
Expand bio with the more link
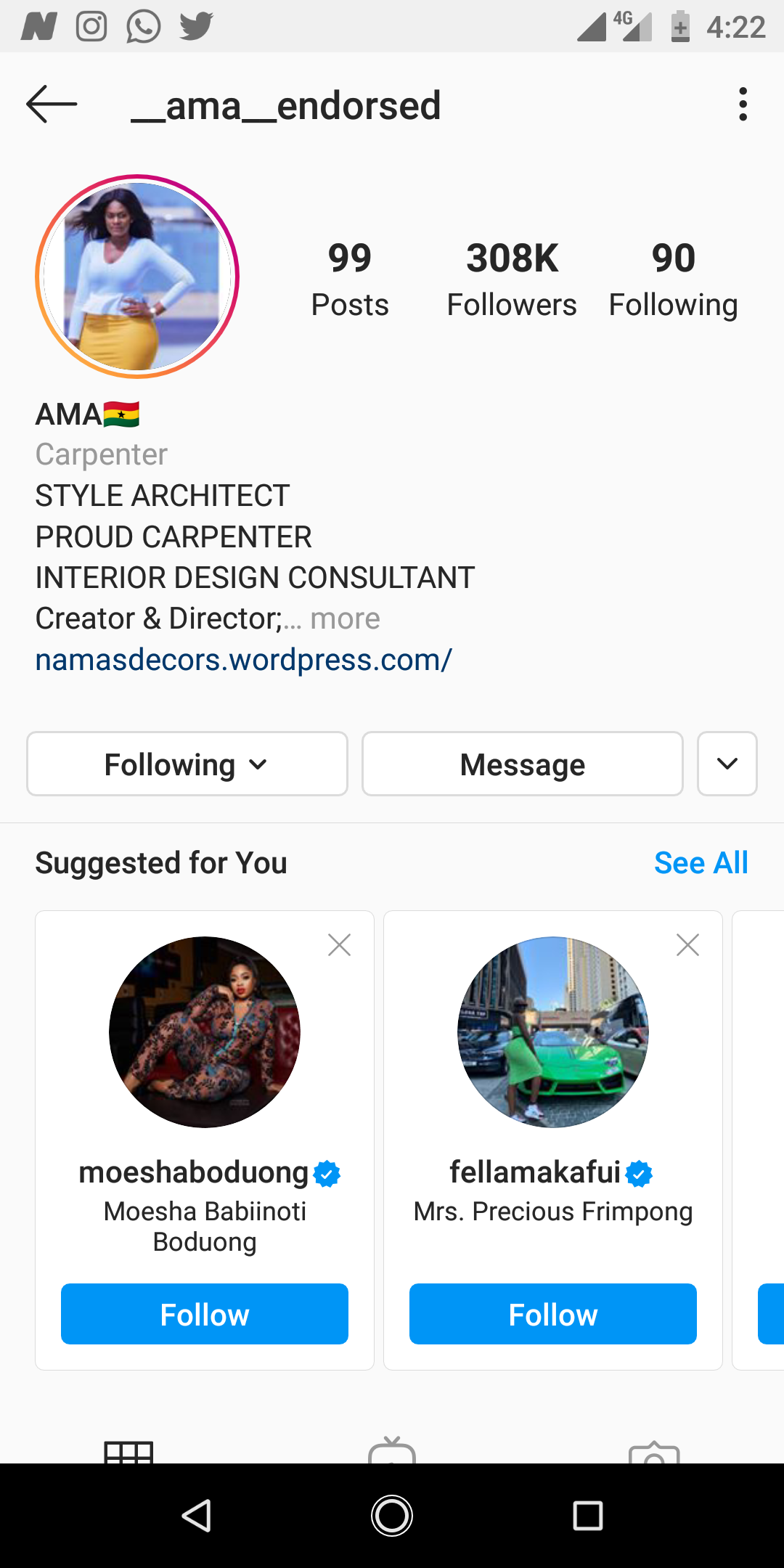click(x=345, y=619)
